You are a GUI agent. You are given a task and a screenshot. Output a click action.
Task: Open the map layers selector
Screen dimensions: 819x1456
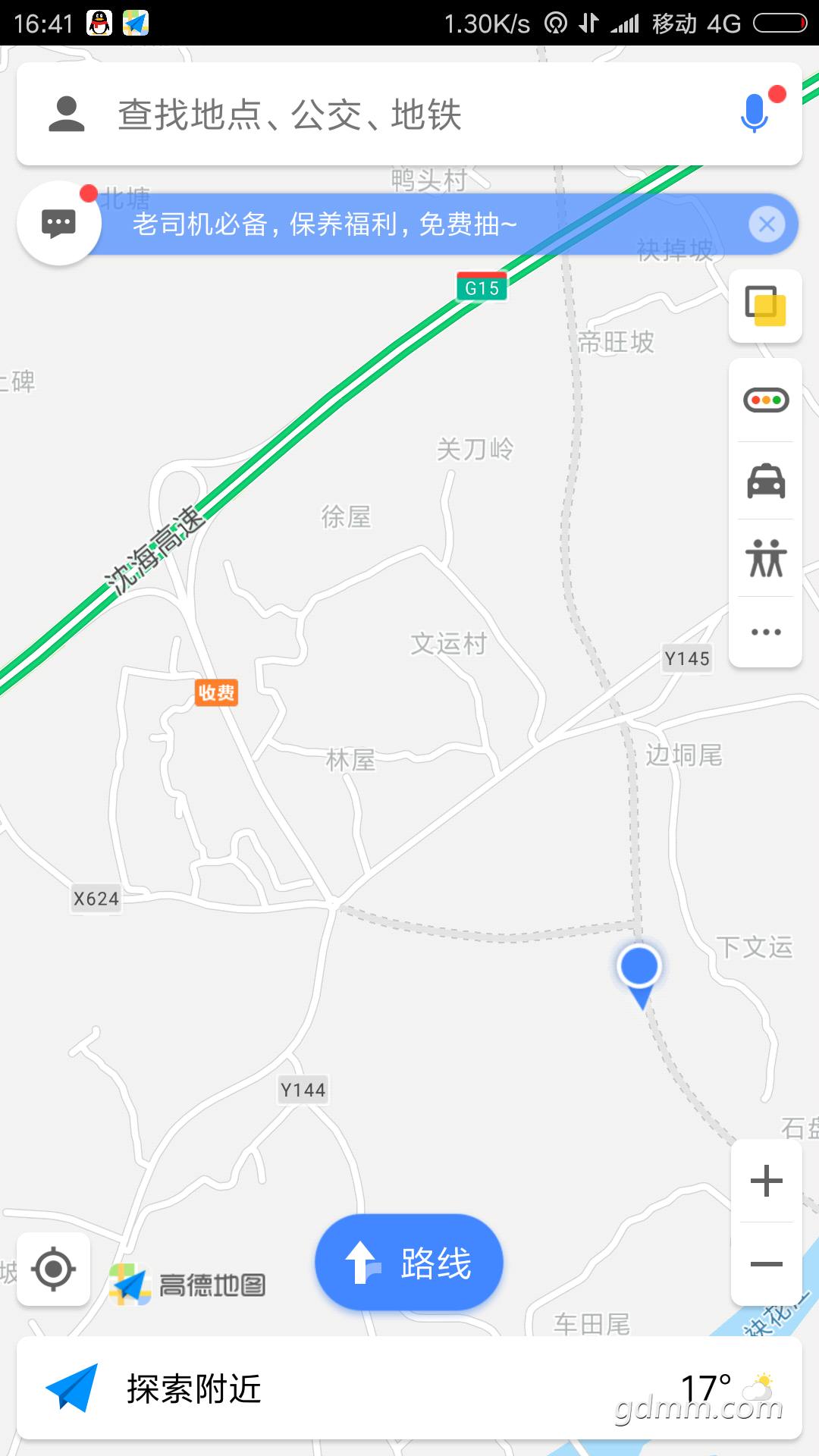765,306
